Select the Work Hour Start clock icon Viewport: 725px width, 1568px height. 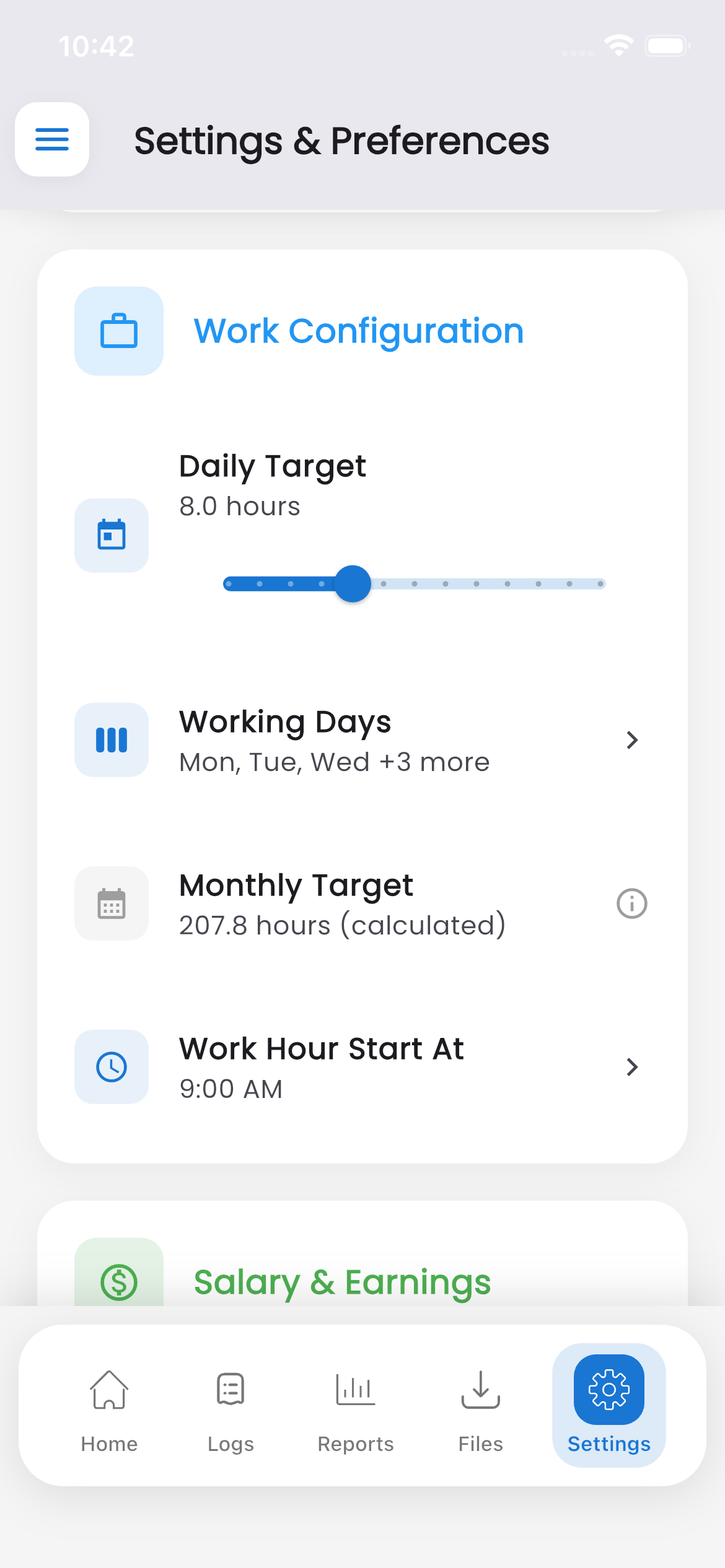tap(111, 1067)
